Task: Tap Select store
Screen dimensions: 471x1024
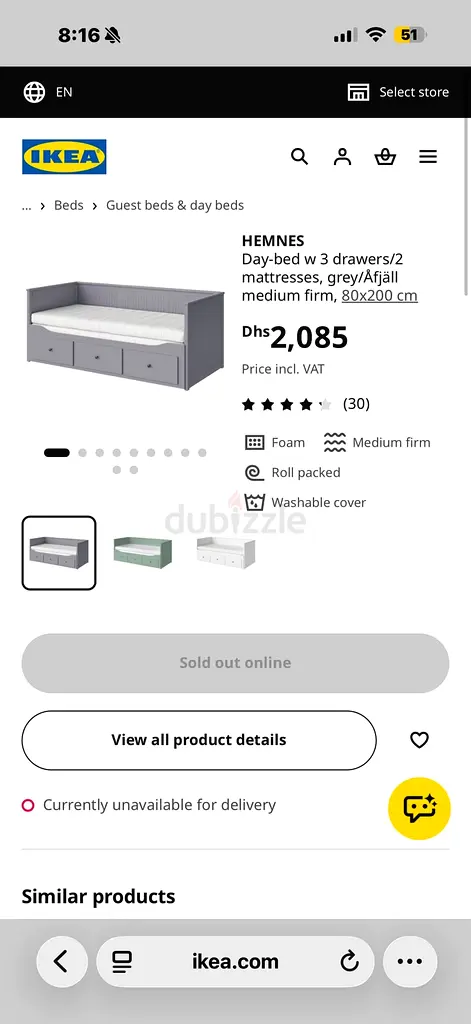Action: coord(398,92)
